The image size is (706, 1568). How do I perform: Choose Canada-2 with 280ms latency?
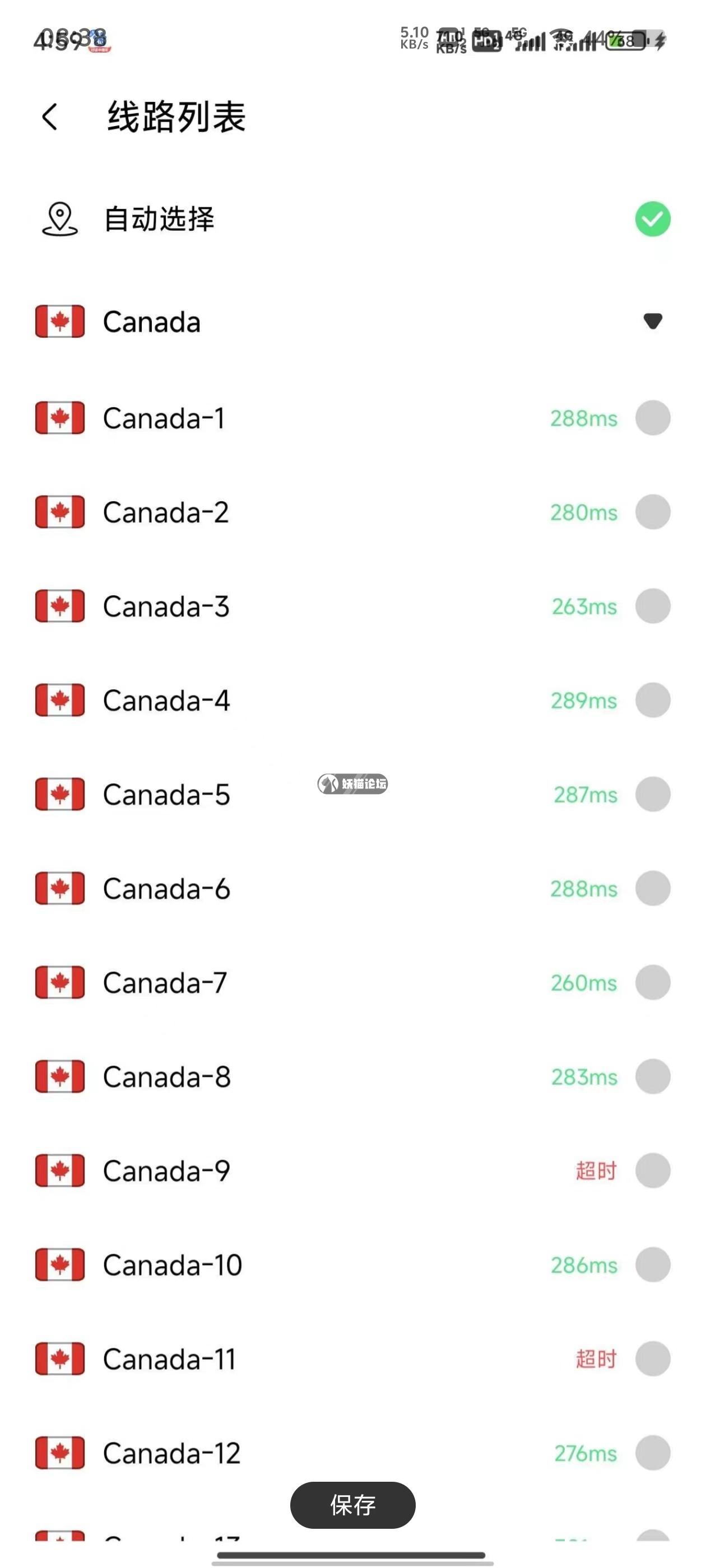[x=652, y=512]
